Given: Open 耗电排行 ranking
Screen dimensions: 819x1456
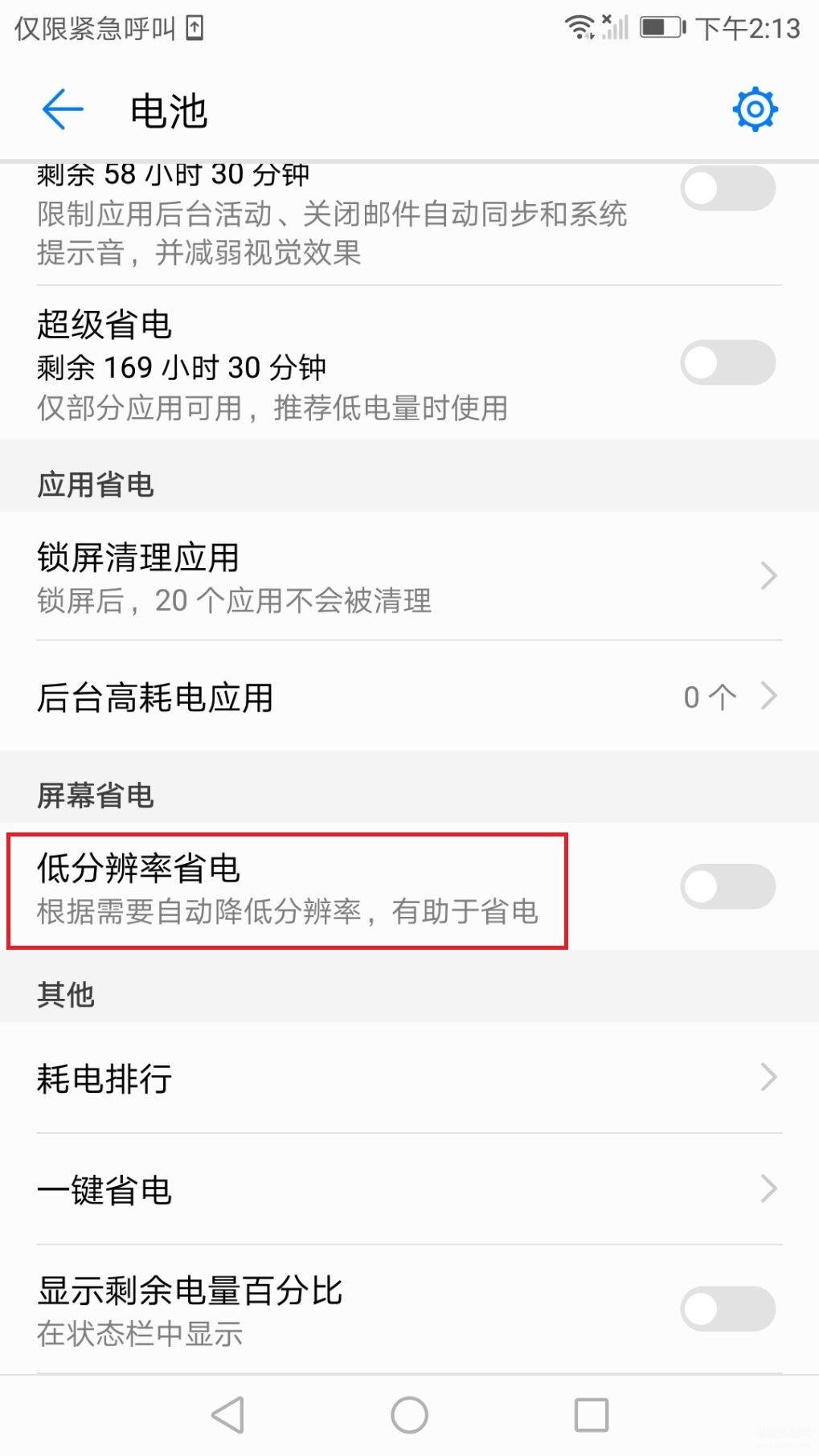Looking at the screenshot, I should coord(409,1078).
